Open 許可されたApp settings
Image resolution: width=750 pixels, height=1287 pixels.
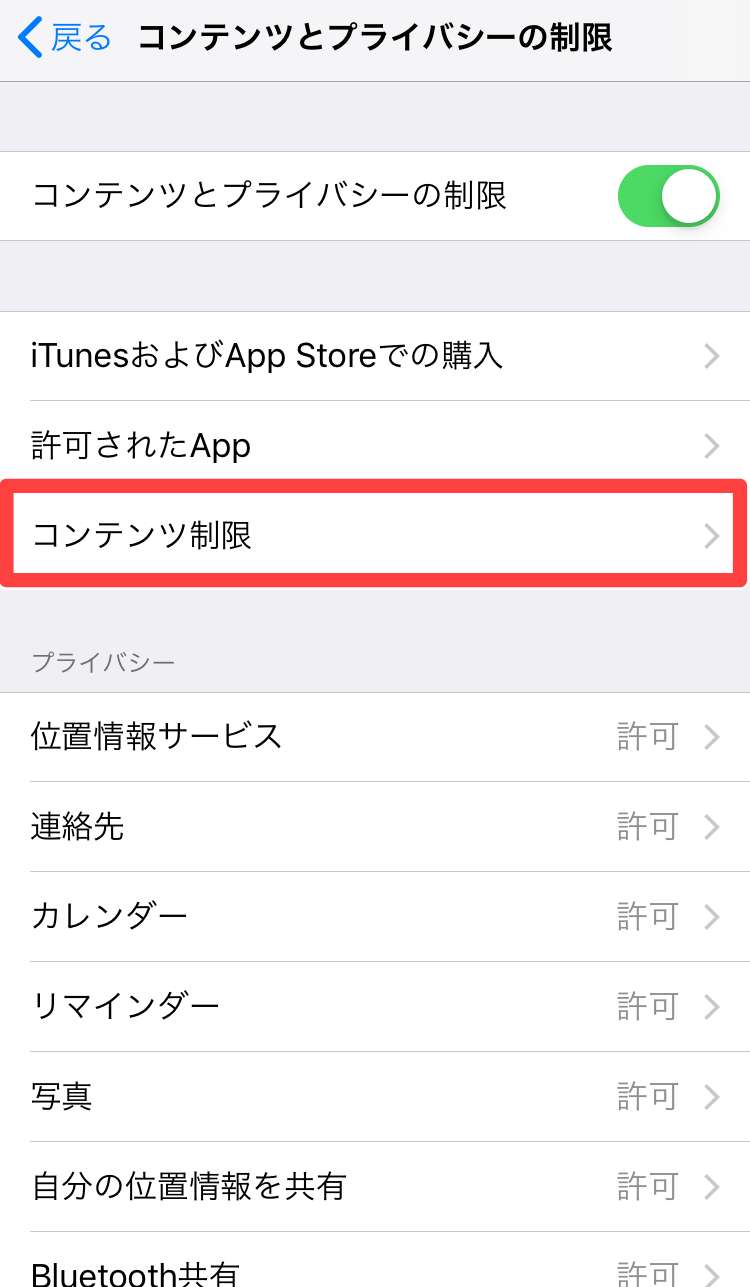coord(375,446)
